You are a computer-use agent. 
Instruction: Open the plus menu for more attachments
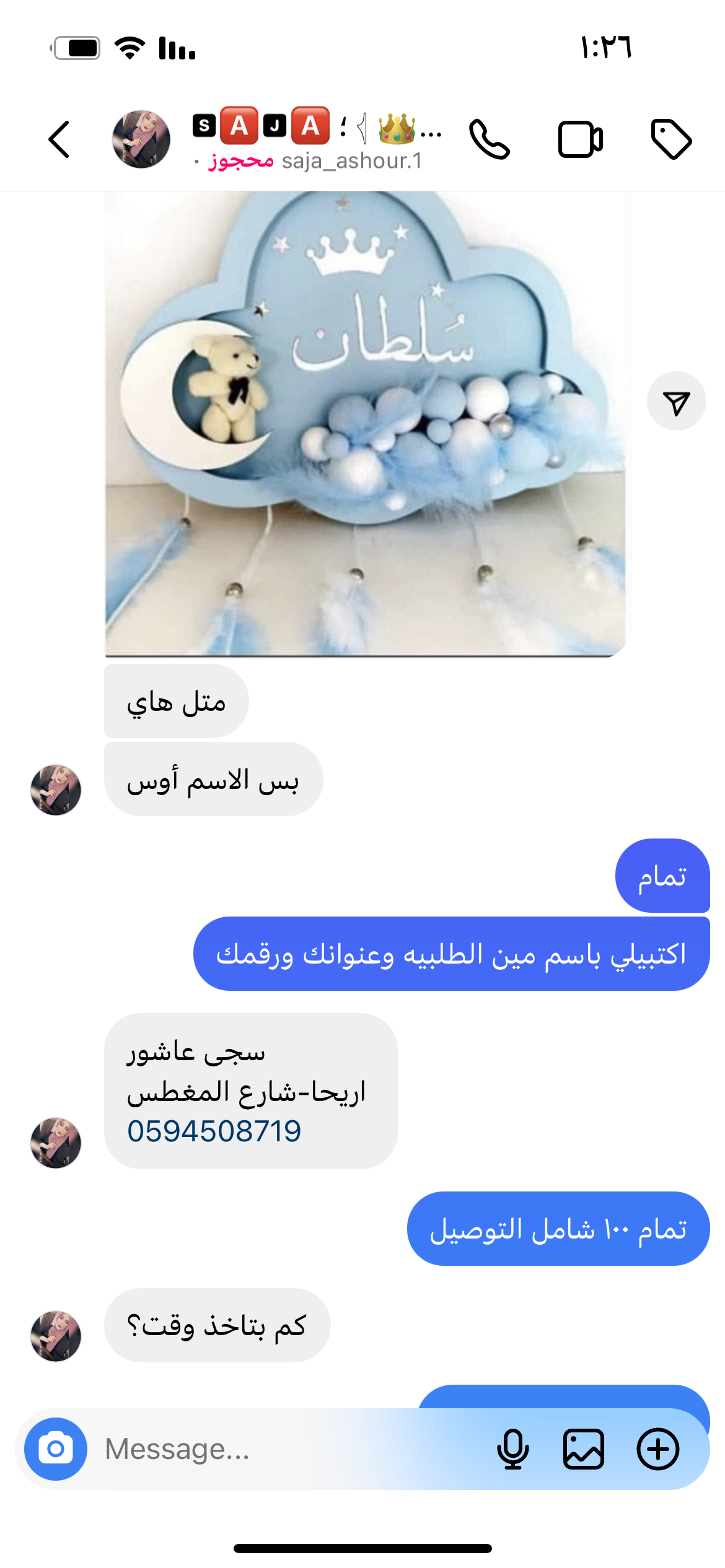[x=658, y=1449]
